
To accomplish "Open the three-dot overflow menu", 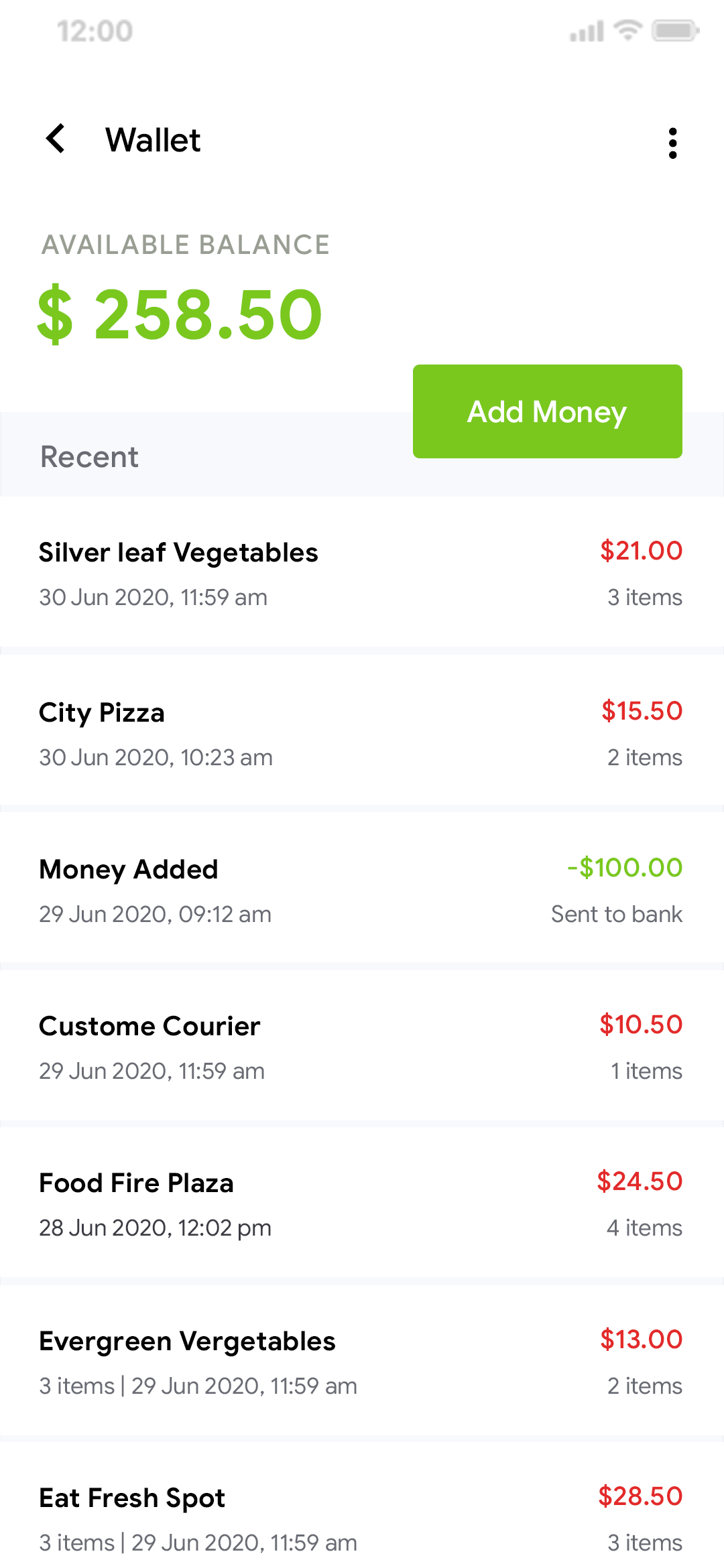I will [673, 141].
